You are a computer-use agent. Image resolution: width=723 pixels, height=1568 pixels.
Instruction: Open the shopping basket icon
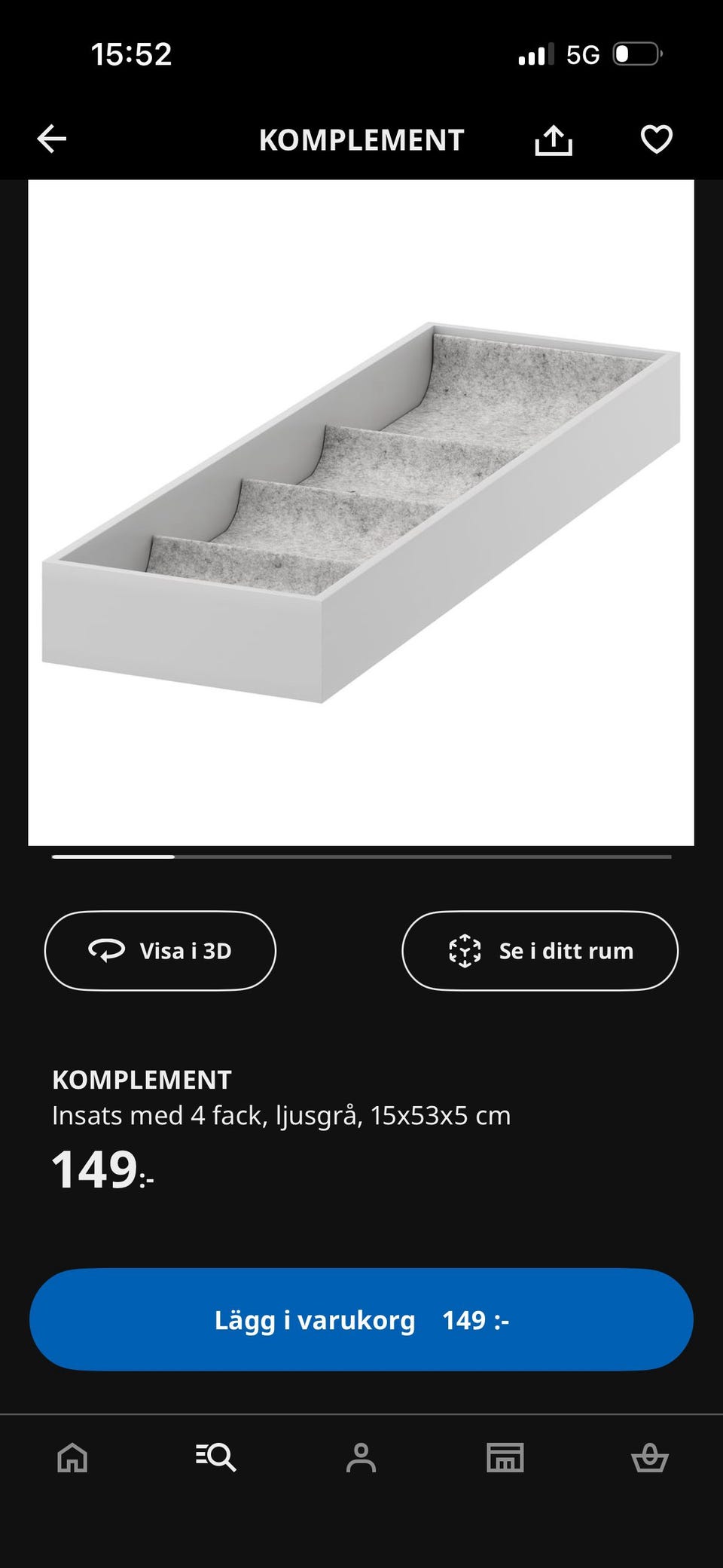(x=651, y=1457)
